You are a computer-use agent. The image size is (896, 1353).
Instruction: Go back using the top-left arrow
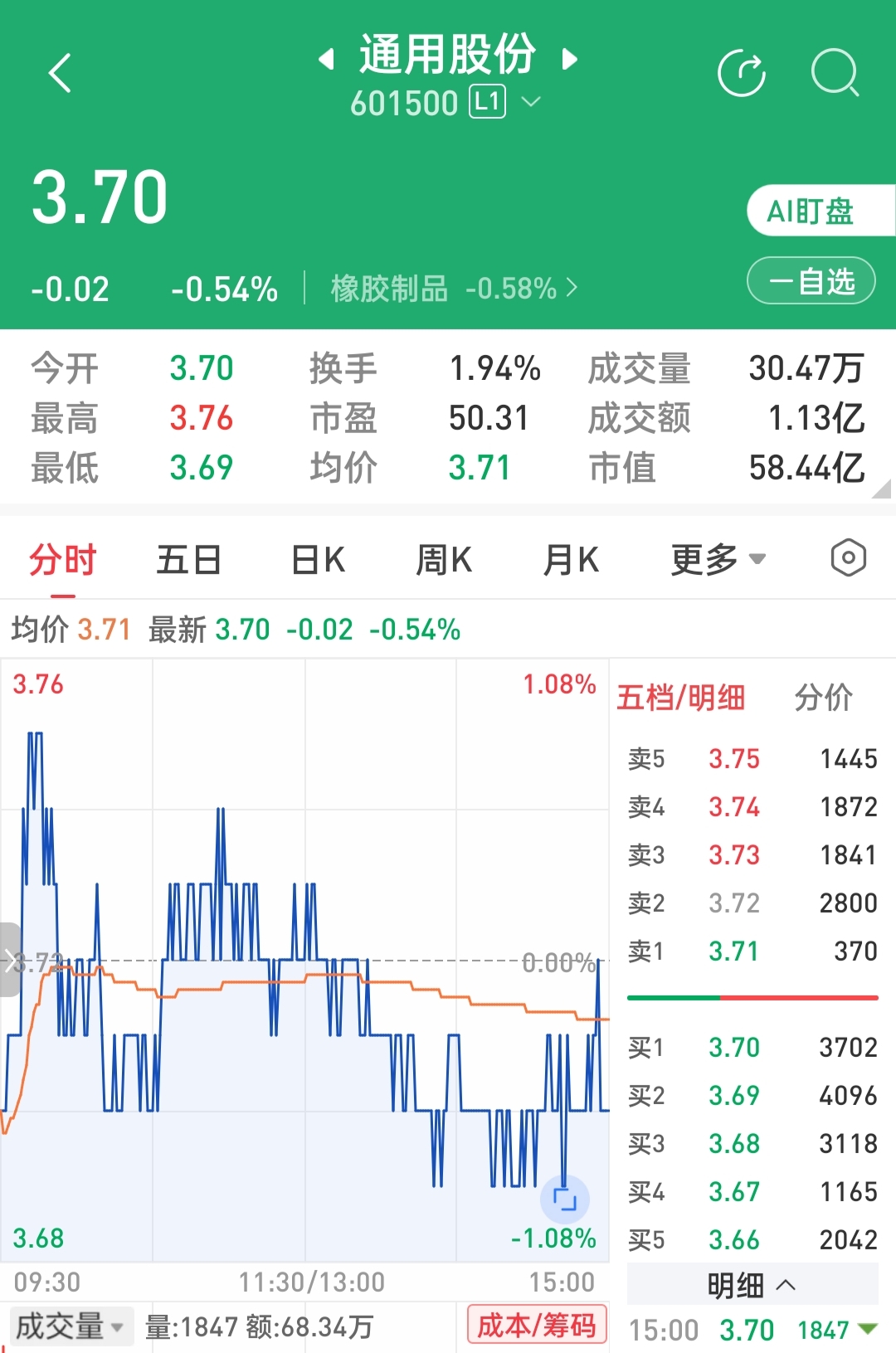pos(60,73)
